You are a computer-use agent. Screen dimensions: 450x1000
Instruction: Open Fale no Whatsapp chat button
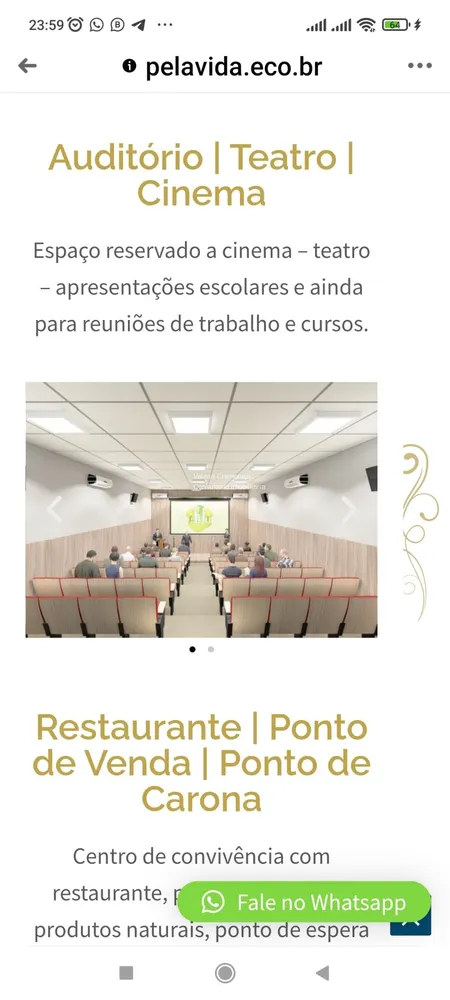tap(303, 902)
